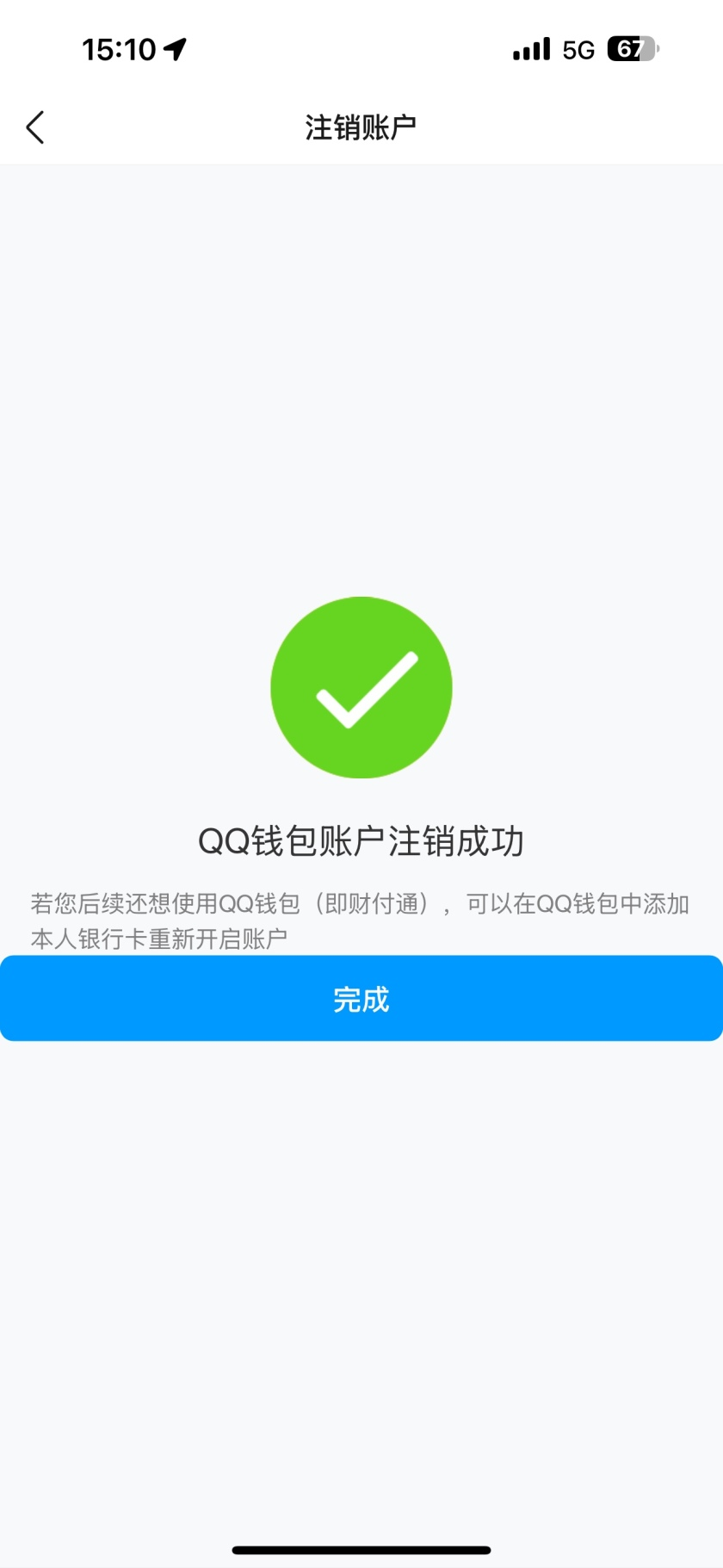Return to previous screen via back arrow
This screenshot has height=1568, width=723.
tap(34, 126)
